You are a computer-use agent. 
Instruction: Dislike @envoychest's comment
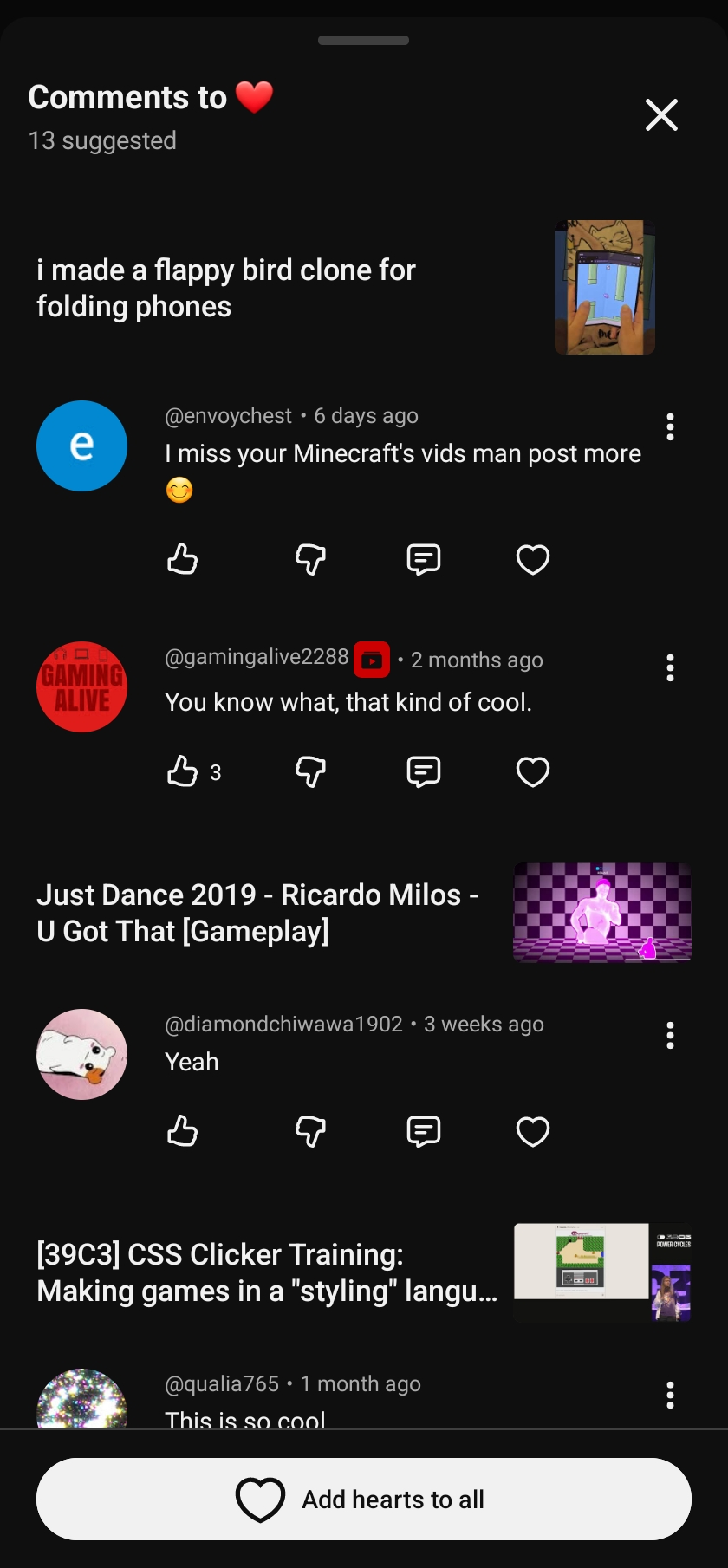(x=310, y=559)
